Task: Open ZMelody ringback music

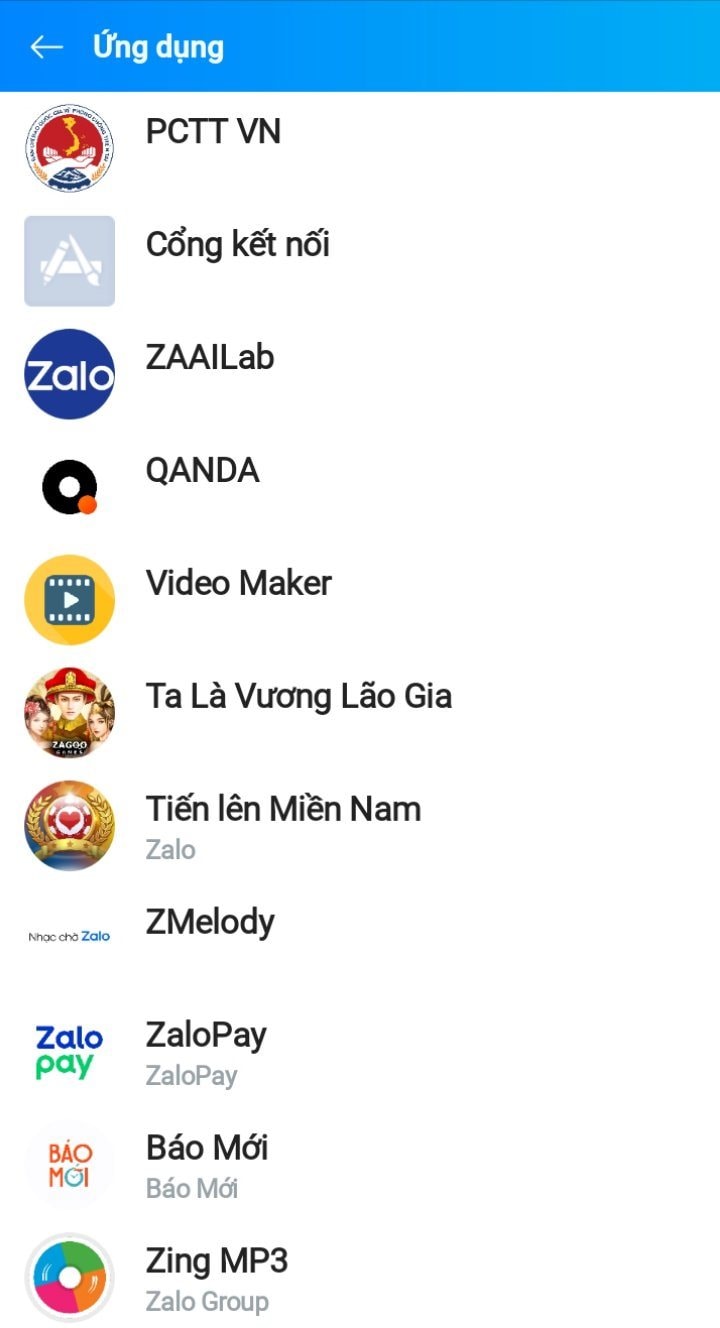Action: [210, 923]
